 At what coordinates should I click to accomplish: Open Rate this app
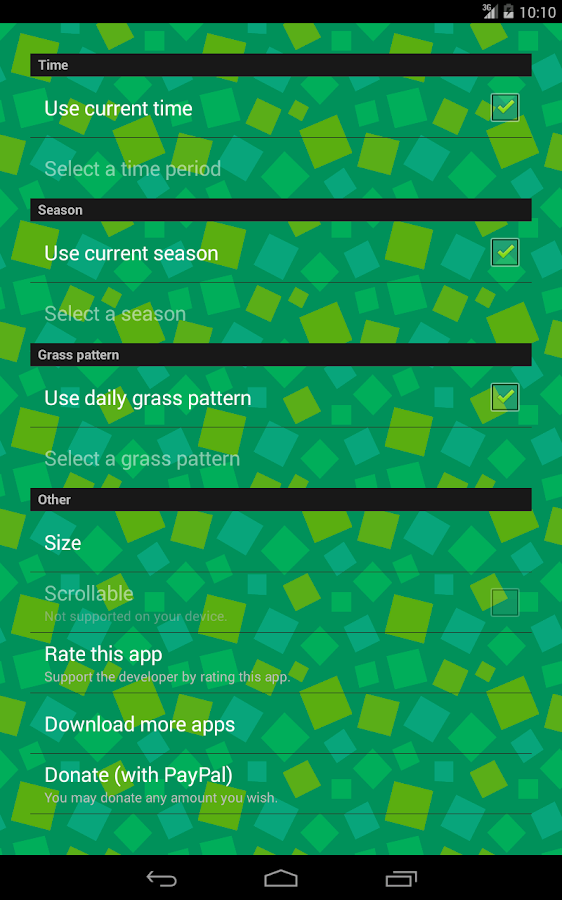point(281,663)
